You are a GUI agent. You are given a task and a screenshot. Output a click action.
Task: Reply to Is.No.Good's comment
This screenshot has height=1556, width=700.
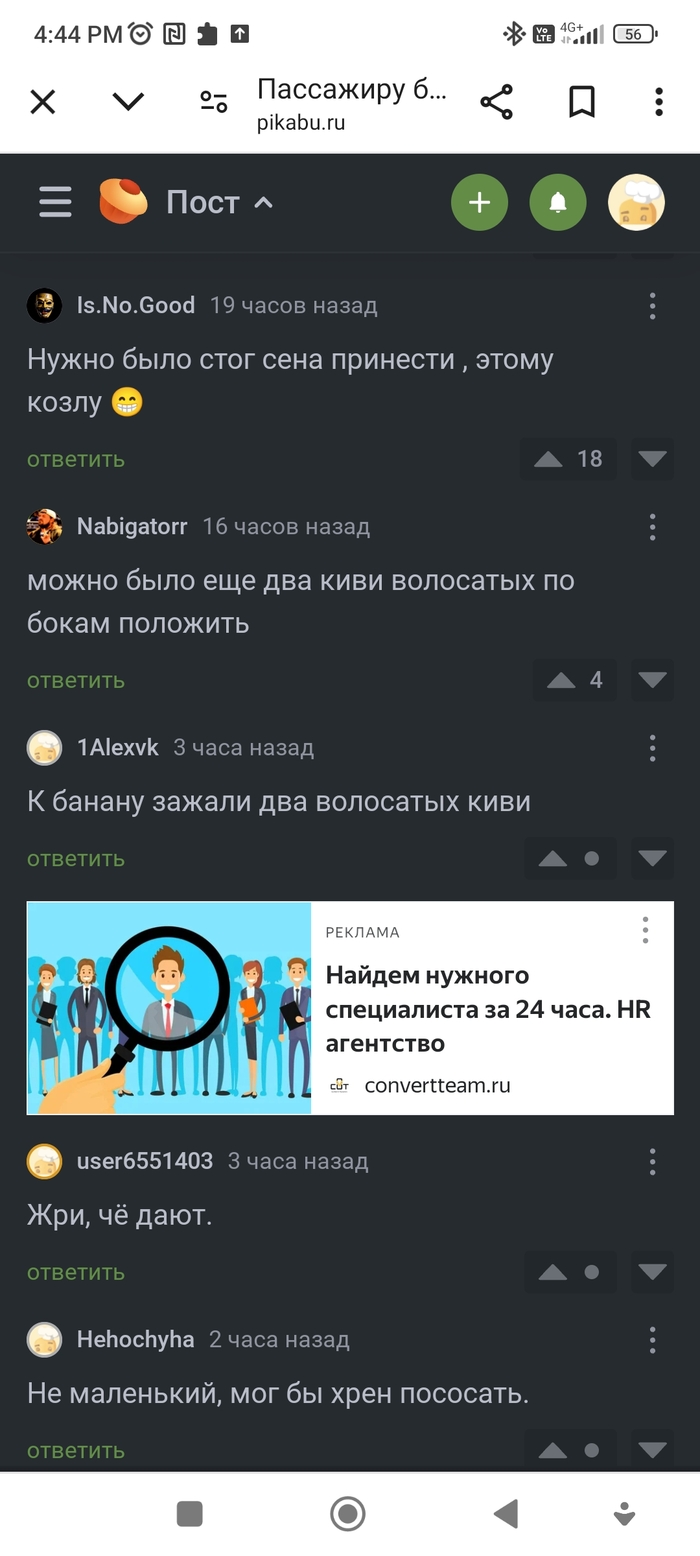coord(76,459)
